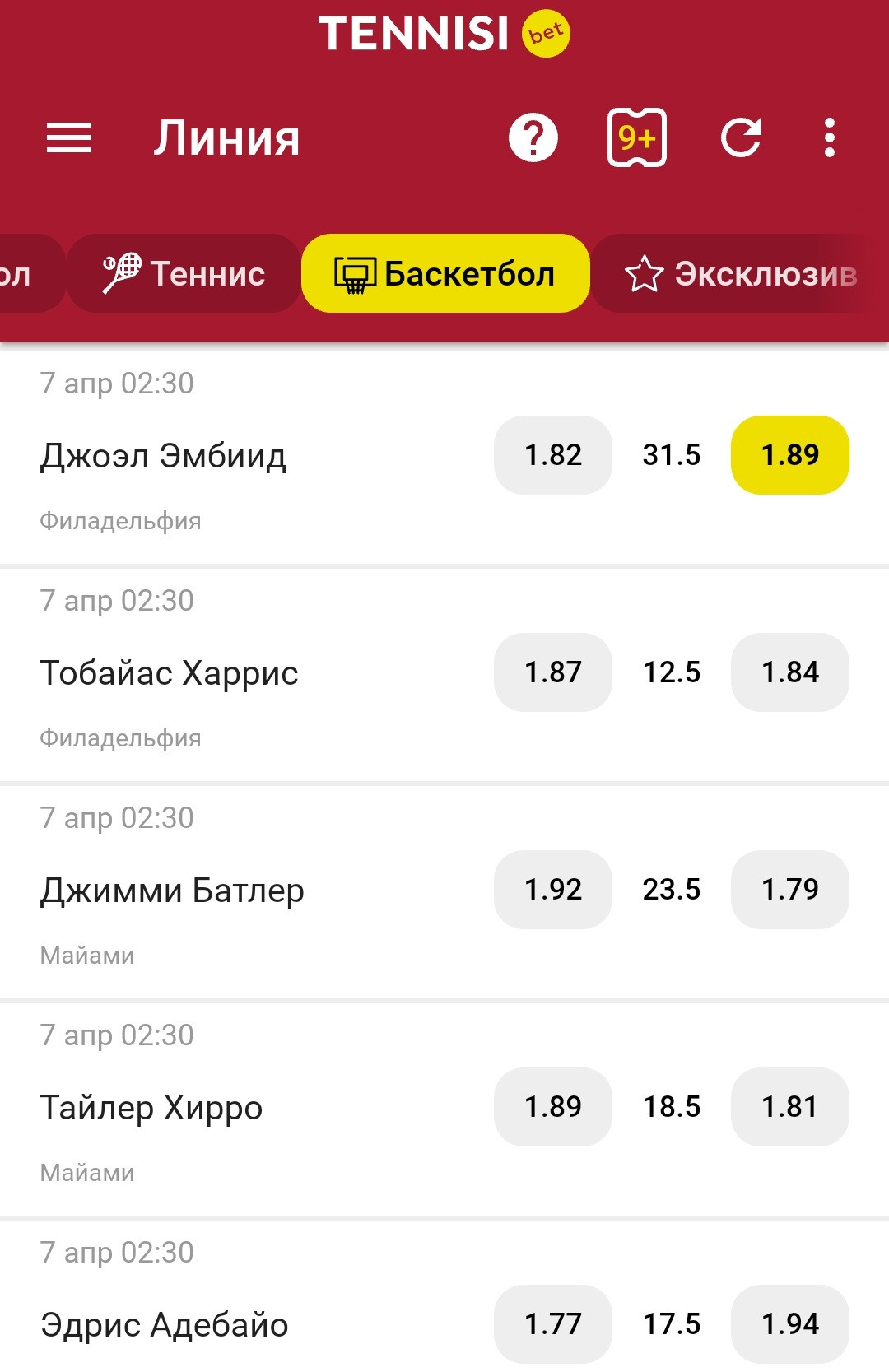Open the bet slip coupon icon
This screenshot has height=1372, width=889.
pos(636,138)
